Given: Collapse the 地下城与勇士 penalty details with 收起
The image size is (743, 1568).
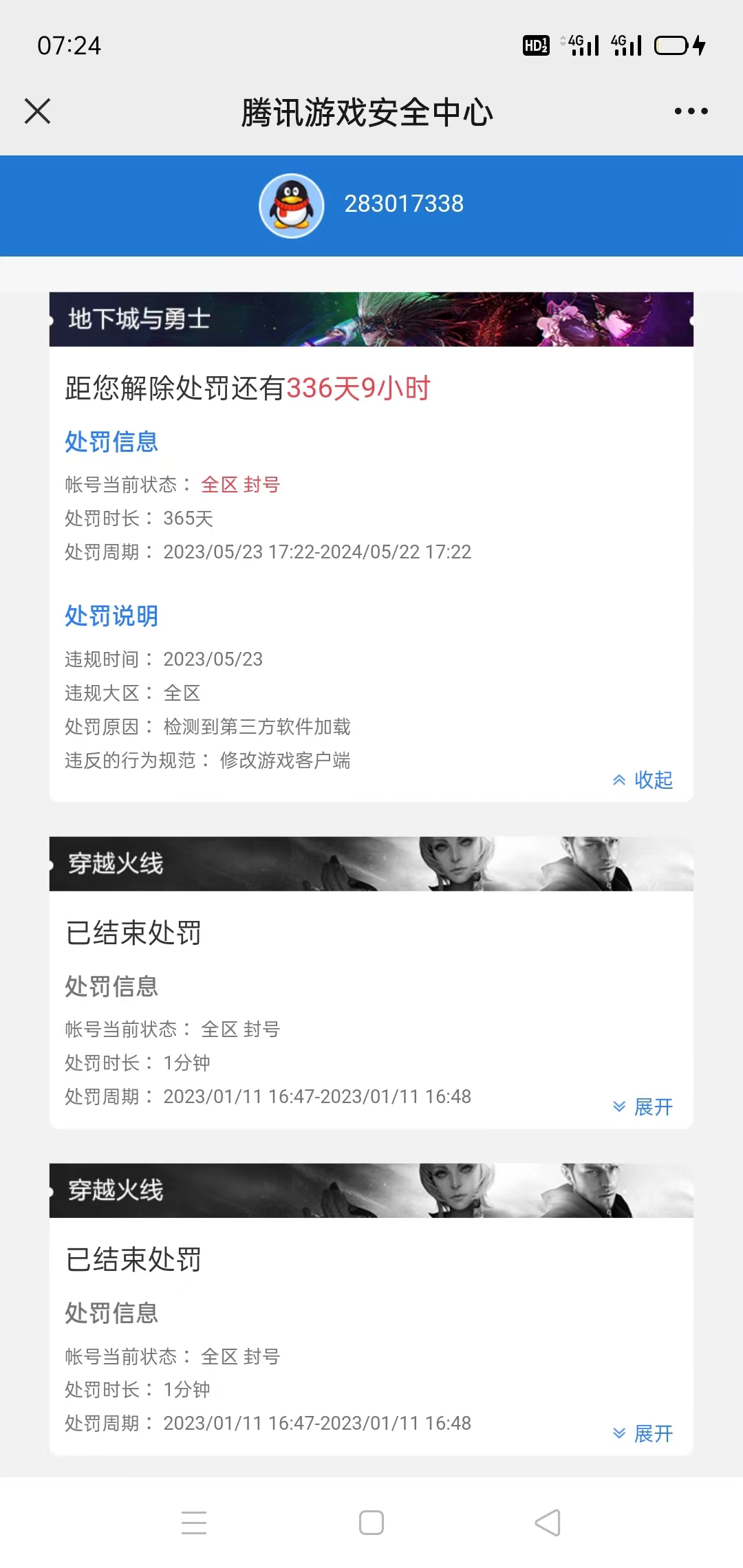Looking at the screenshot, I should (643, 780).
